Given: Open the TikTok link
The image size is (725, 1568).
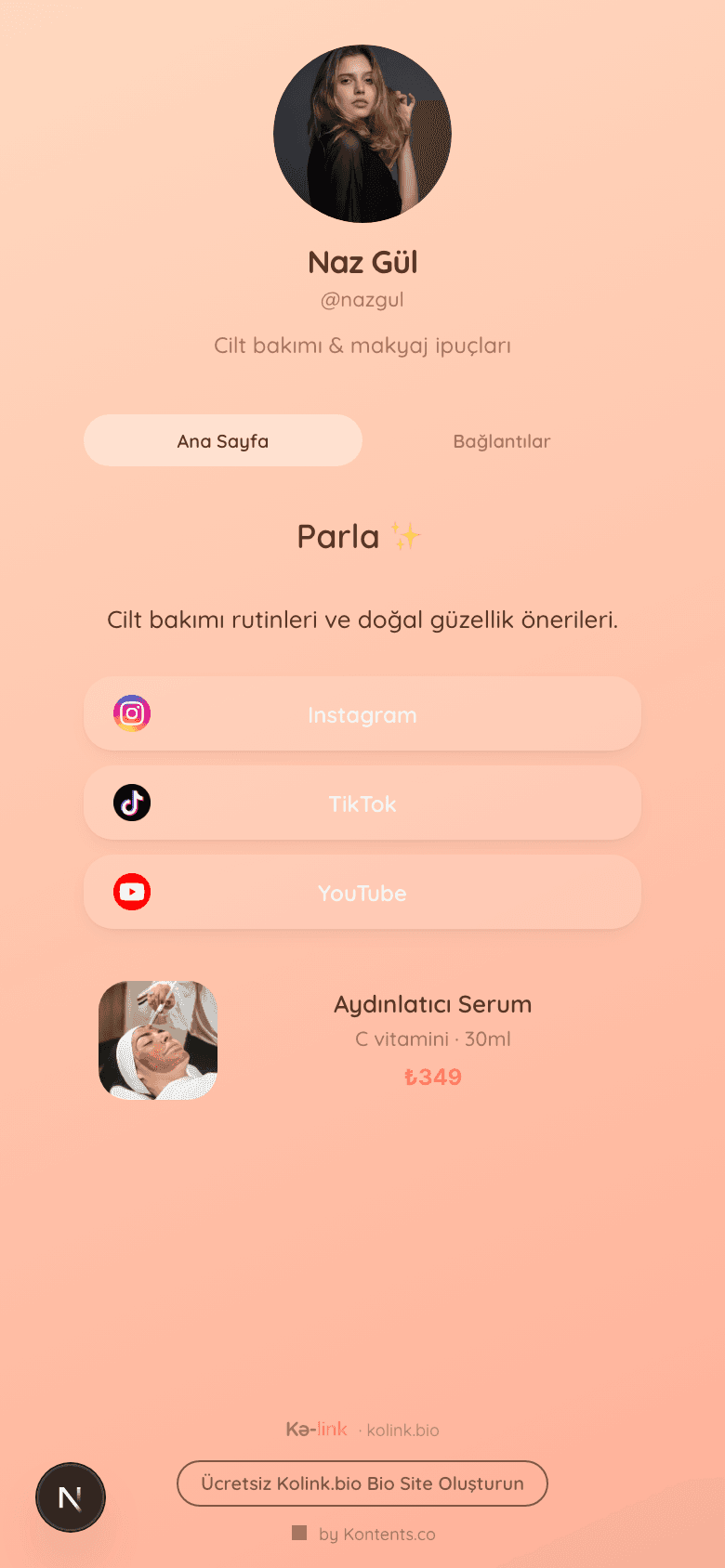Looking at the screenshot, I should pos(362,803).
